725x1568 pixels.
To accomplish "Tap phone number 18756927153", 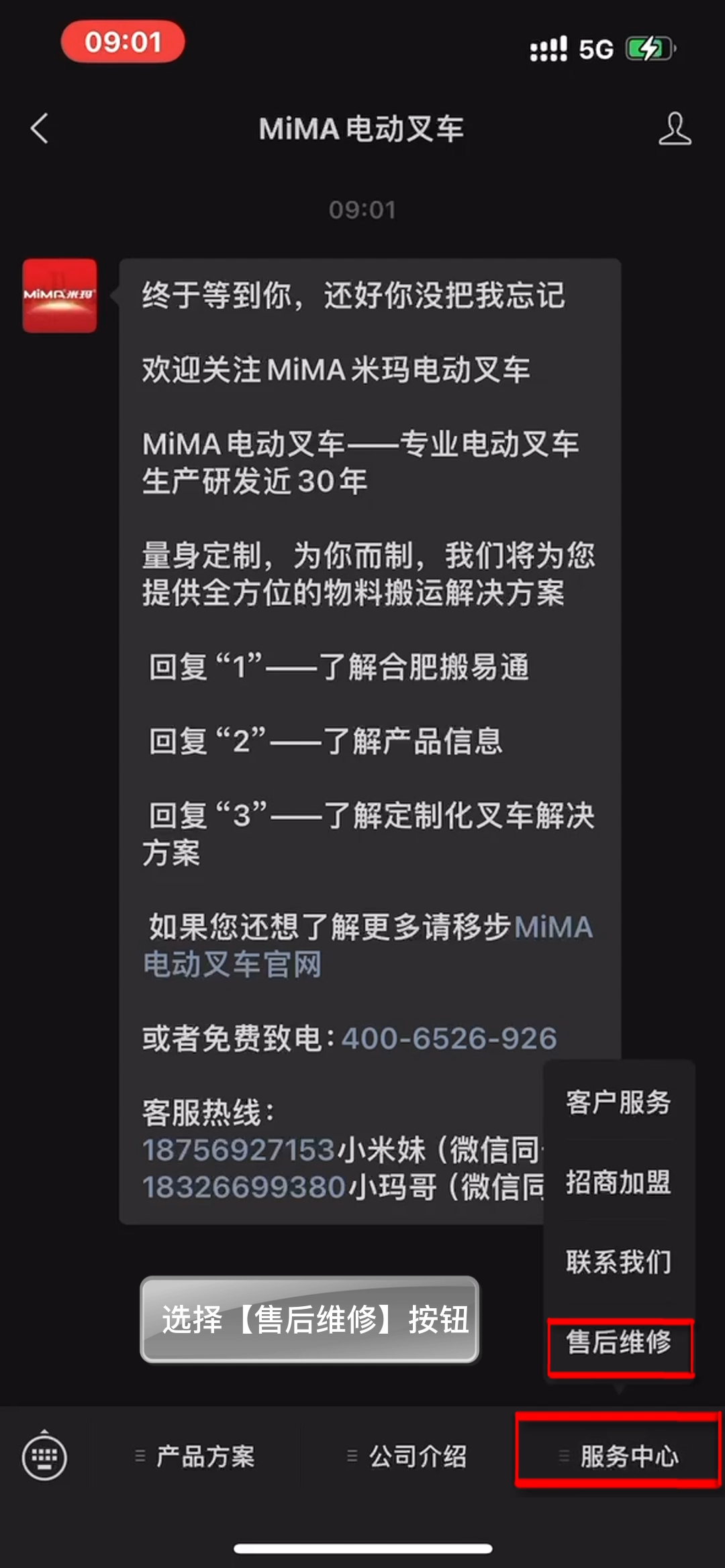I will (x=238, y=1150).
